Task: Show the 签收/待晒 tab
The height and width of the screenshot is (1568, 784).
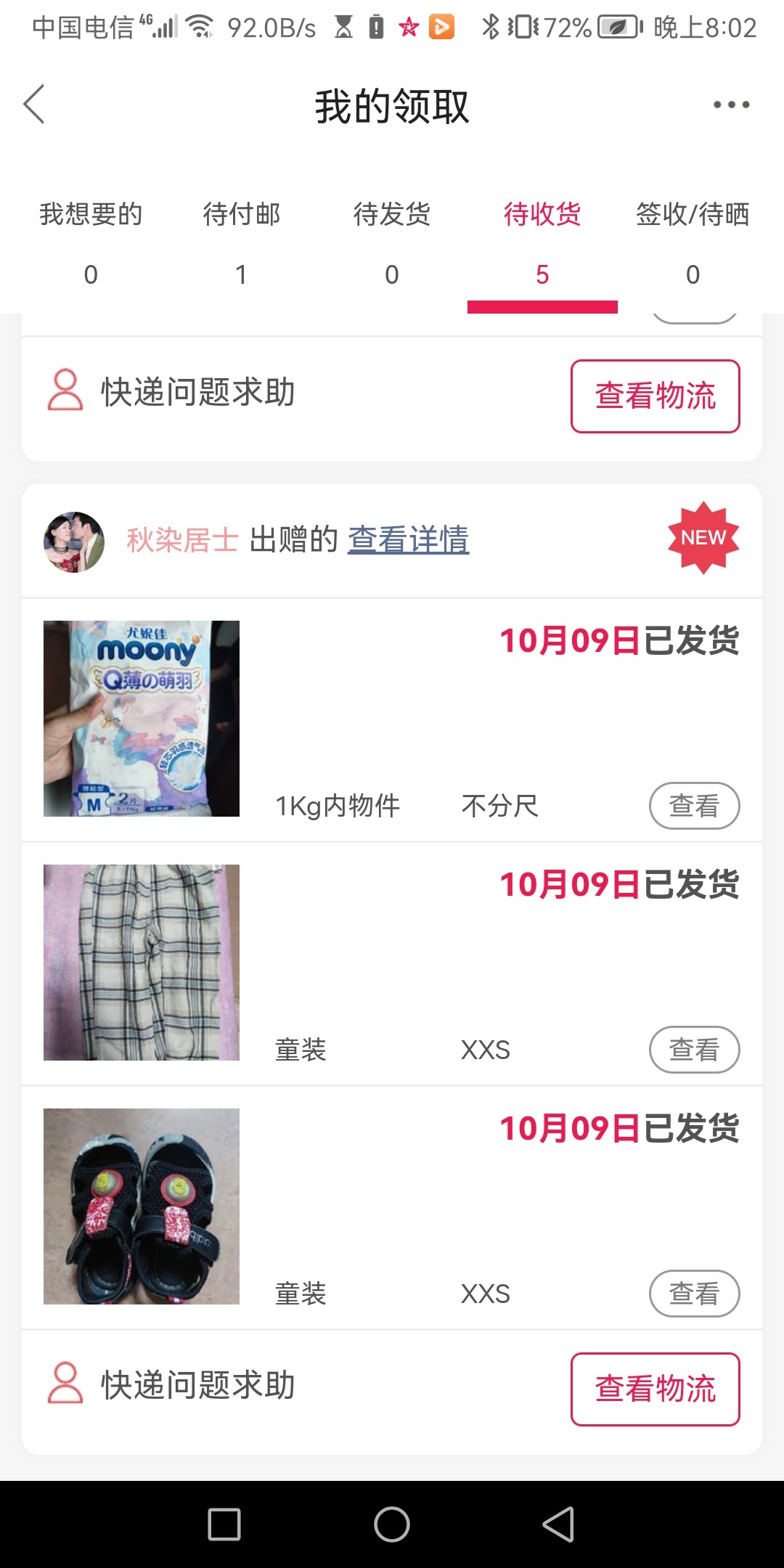Action: (693, 241)
